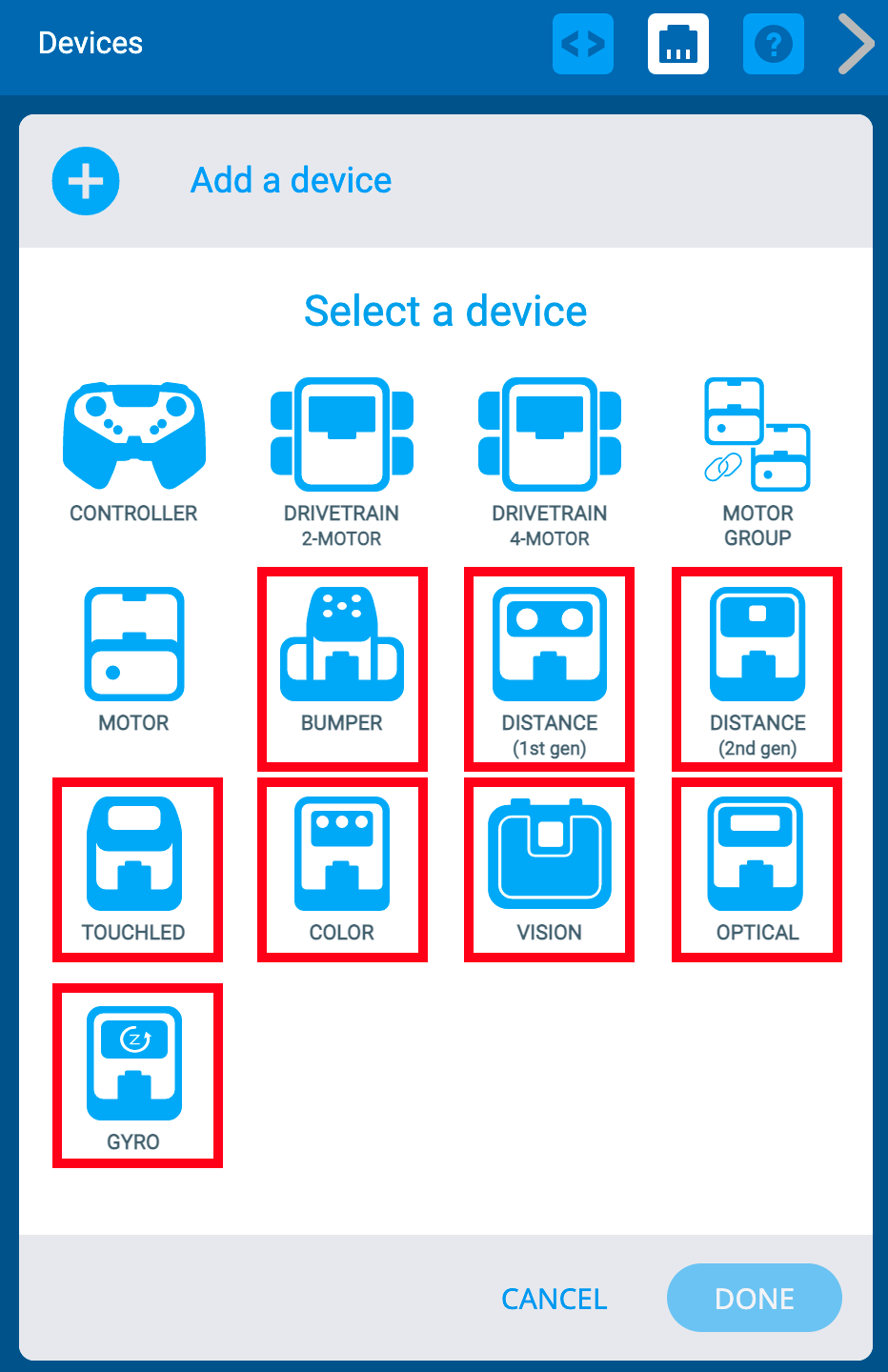Select the TouchLED device
The height and width of the screenshot is (1372, 888).
pyautogui.click(x=134, y=869)
